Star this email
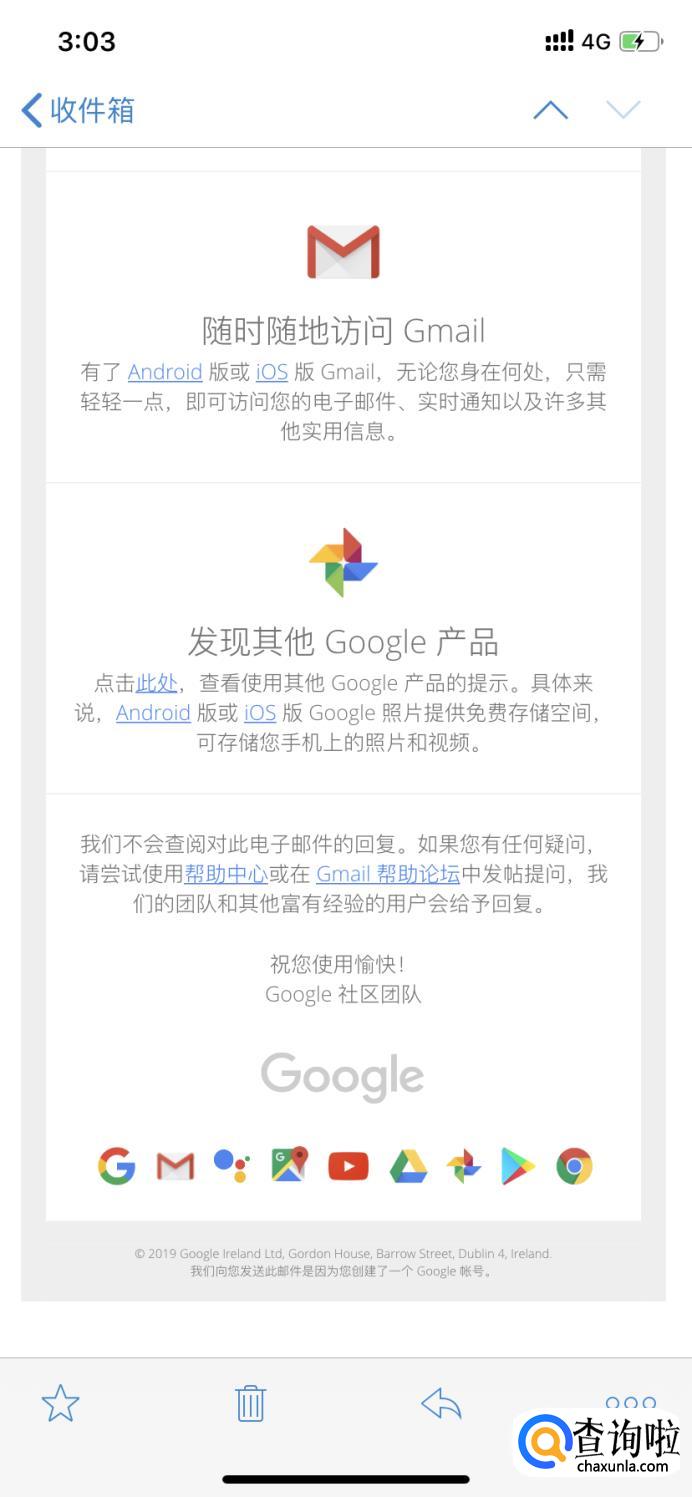The height and width of the screenshot is (1497, 692). (60, 1404)
